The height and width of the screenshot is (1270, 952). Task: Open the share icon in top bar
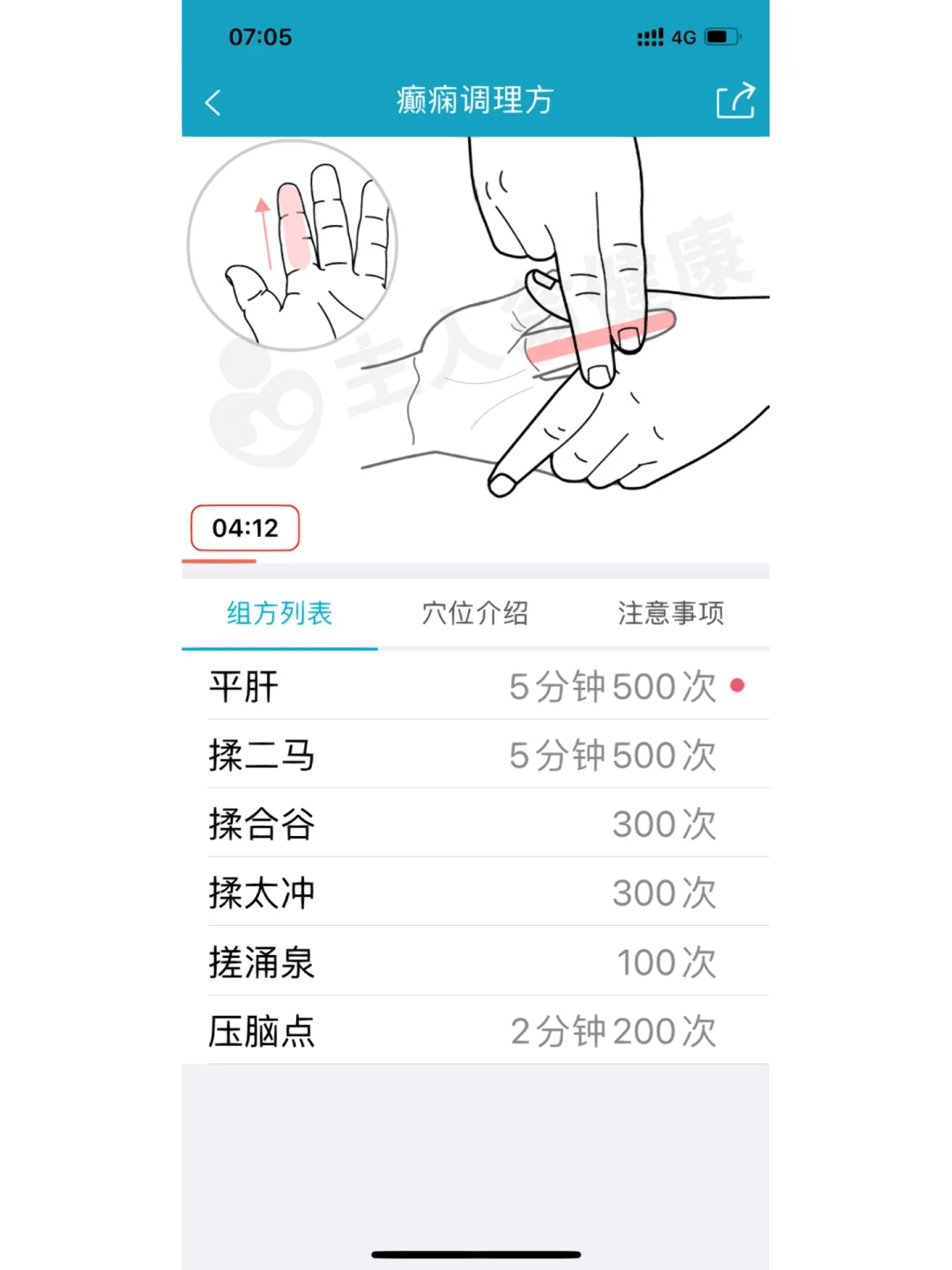click(737, 100)
